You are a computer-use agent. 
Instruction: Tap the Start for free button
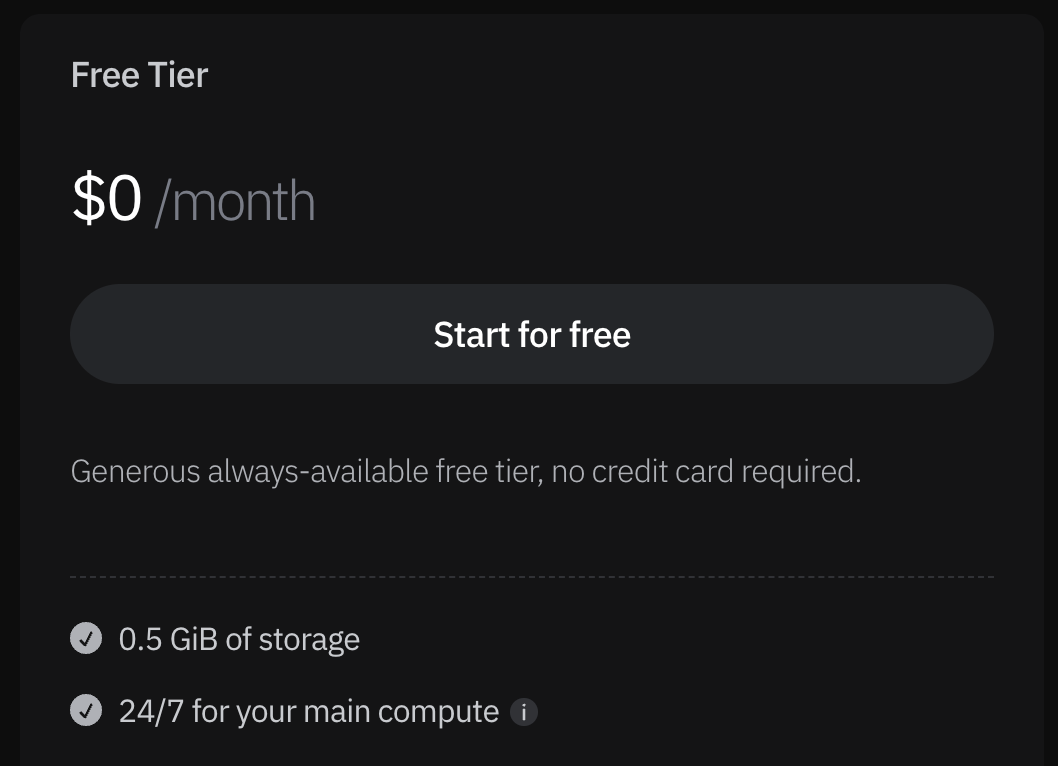point(531,334)
